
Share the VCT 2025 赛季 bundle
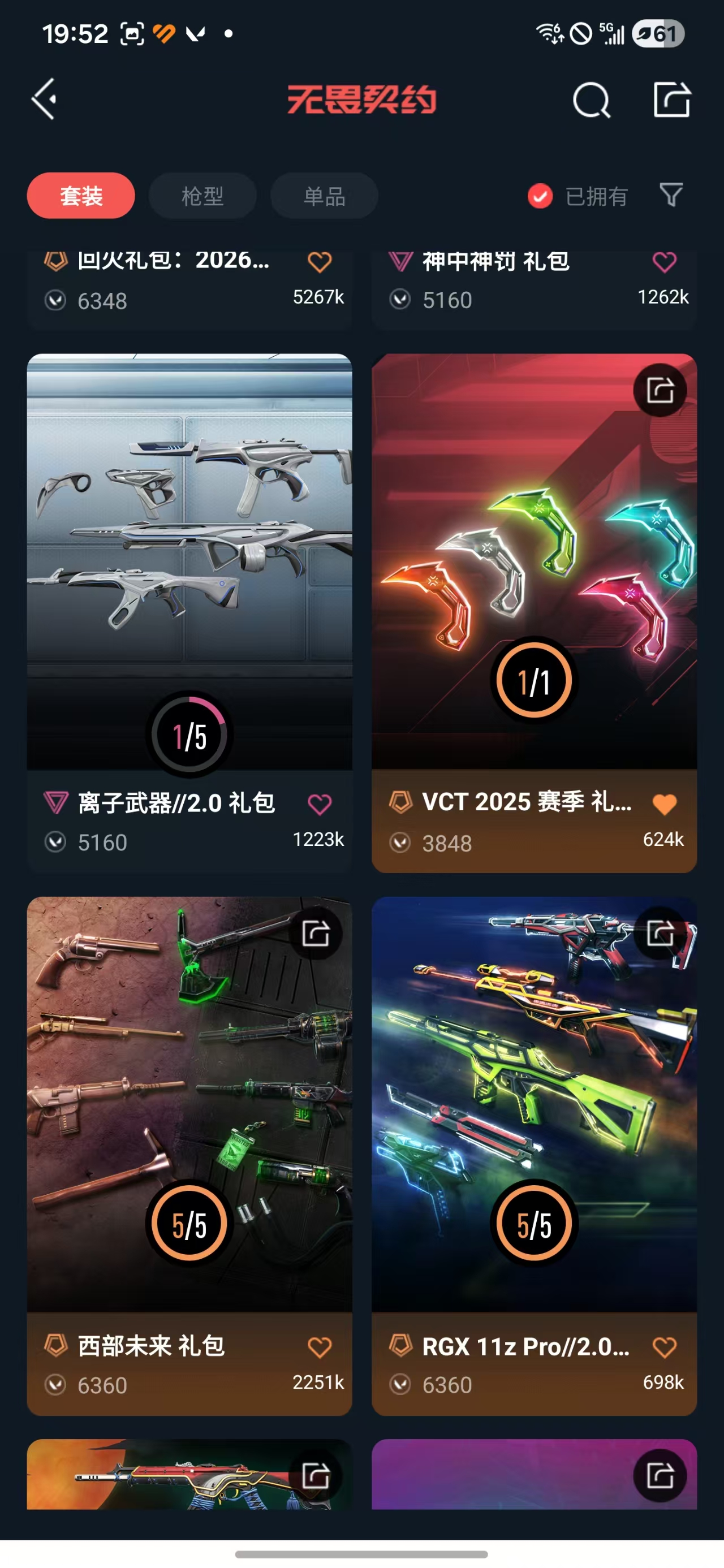pos(660,390)
